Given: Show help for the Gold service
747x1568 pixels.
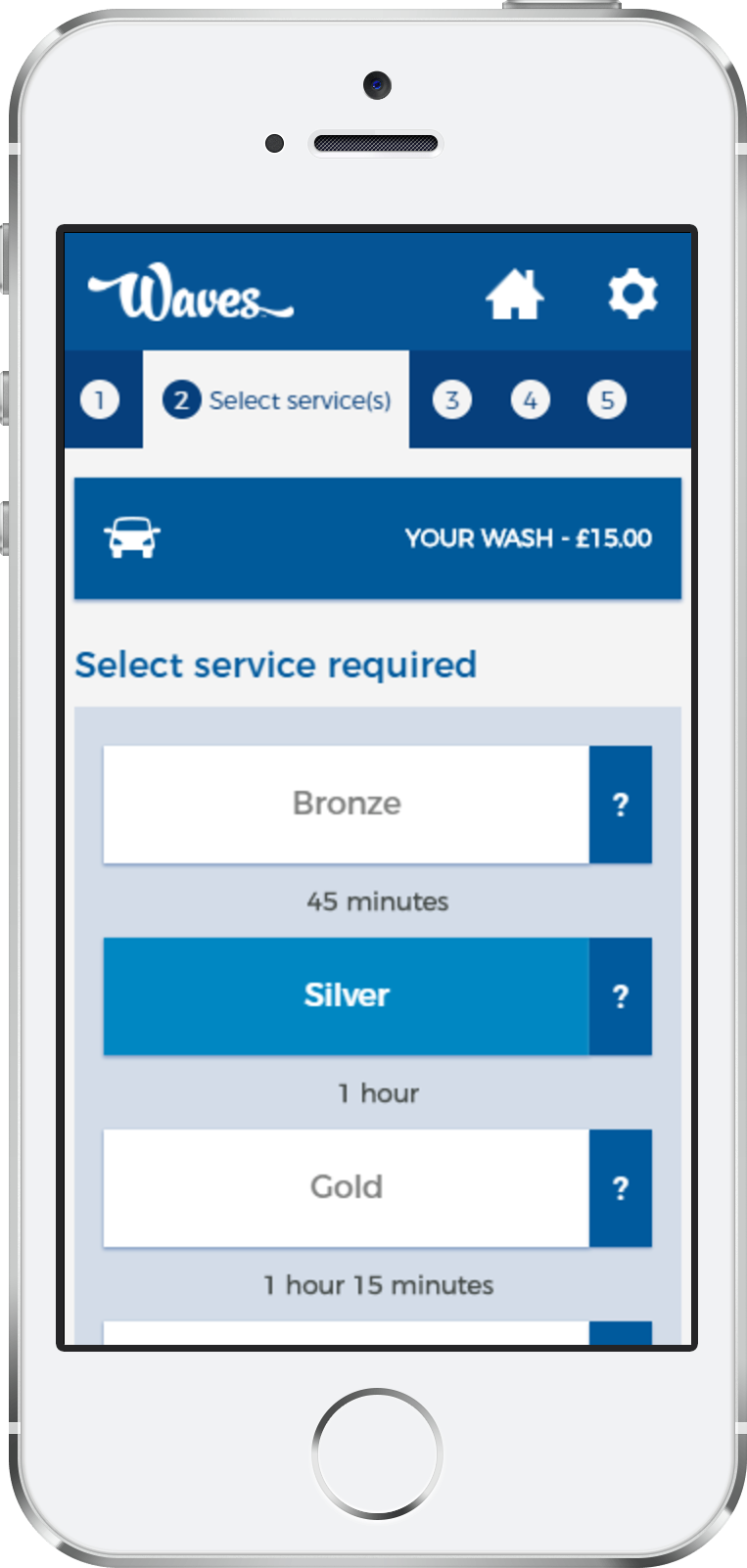Looking at the screenshot, I should pos(621,1188).
